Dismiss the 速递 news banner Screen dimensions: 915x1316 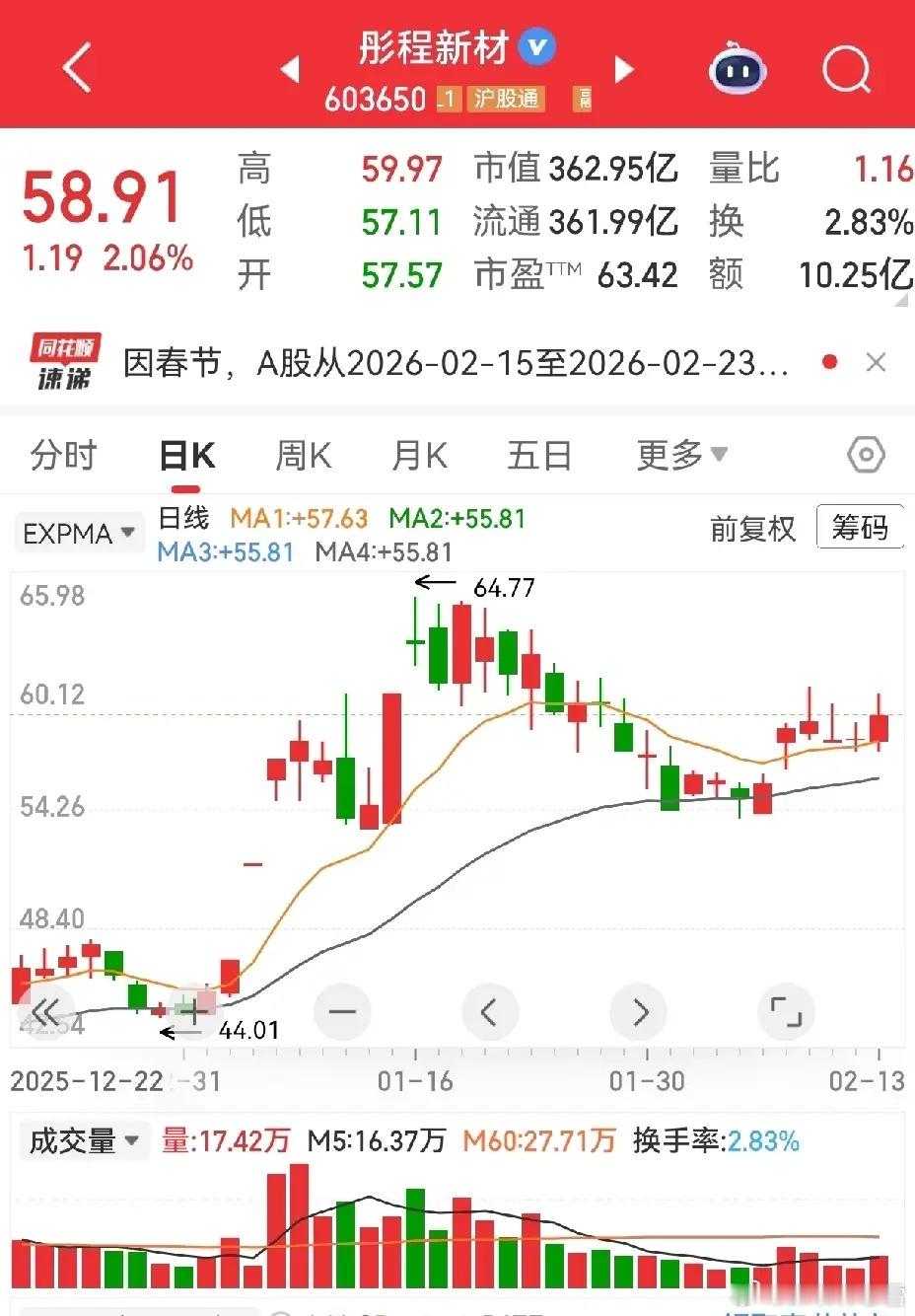876,363
